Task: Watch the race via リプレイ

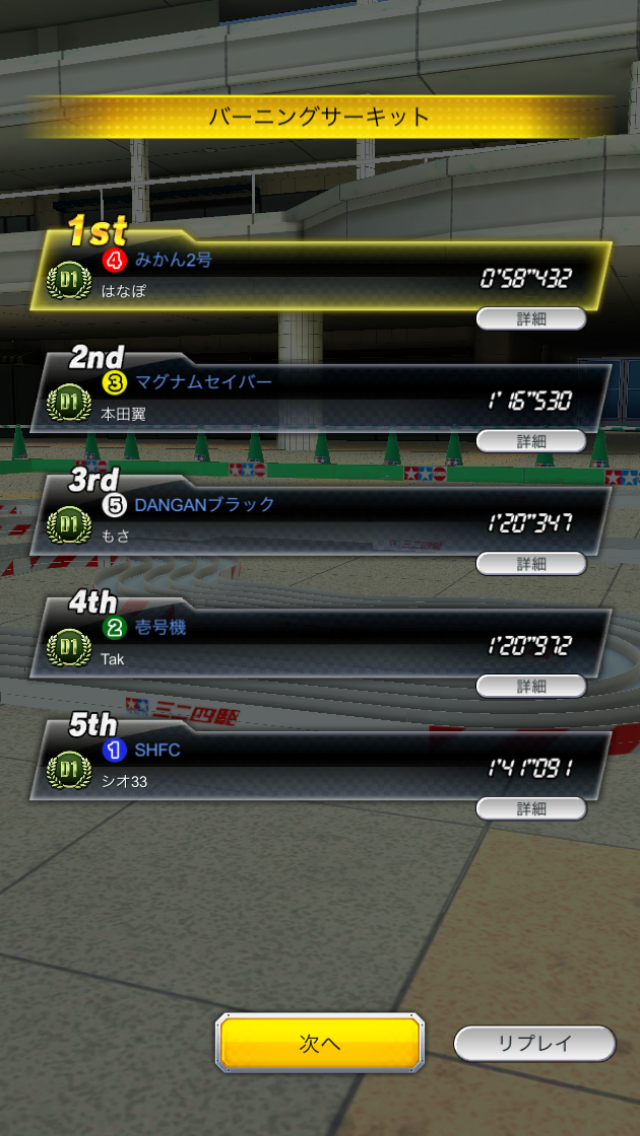Action: pos(534,1043)
